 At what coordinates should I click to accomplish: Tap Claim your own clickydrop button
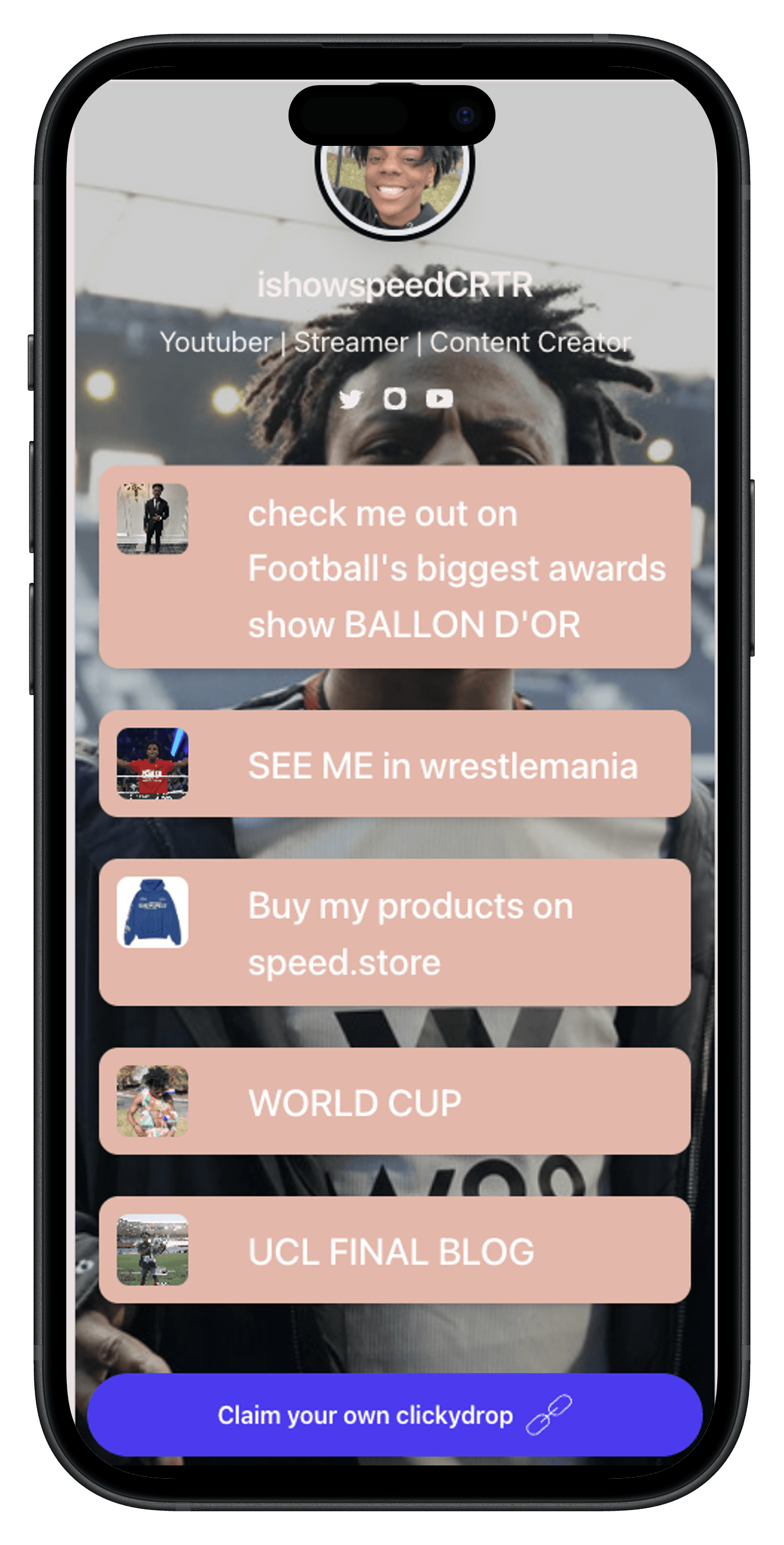[x=394, y=1415]
